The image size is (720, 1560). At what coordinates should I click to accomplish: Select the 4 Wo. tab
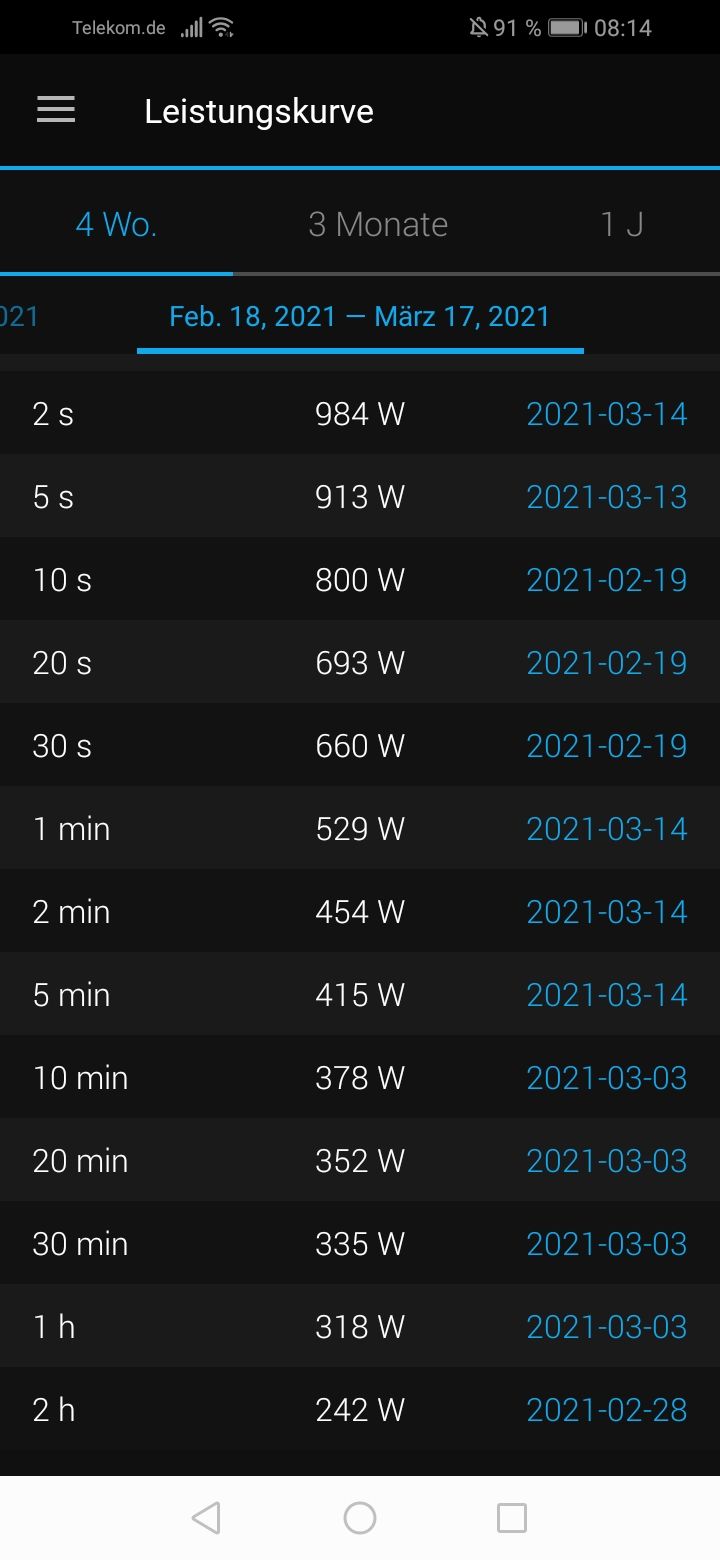pyautogui.click(x=116, y=224)
